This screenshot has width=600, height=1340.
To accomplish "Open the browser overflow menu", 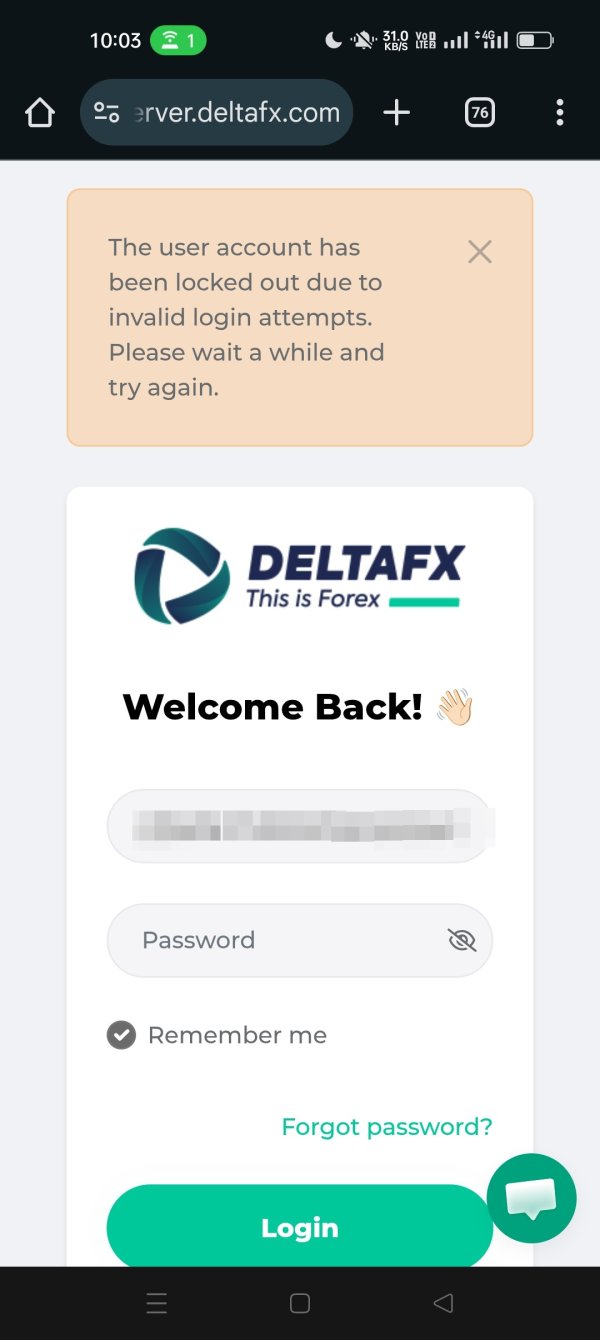I will point(559,113).
